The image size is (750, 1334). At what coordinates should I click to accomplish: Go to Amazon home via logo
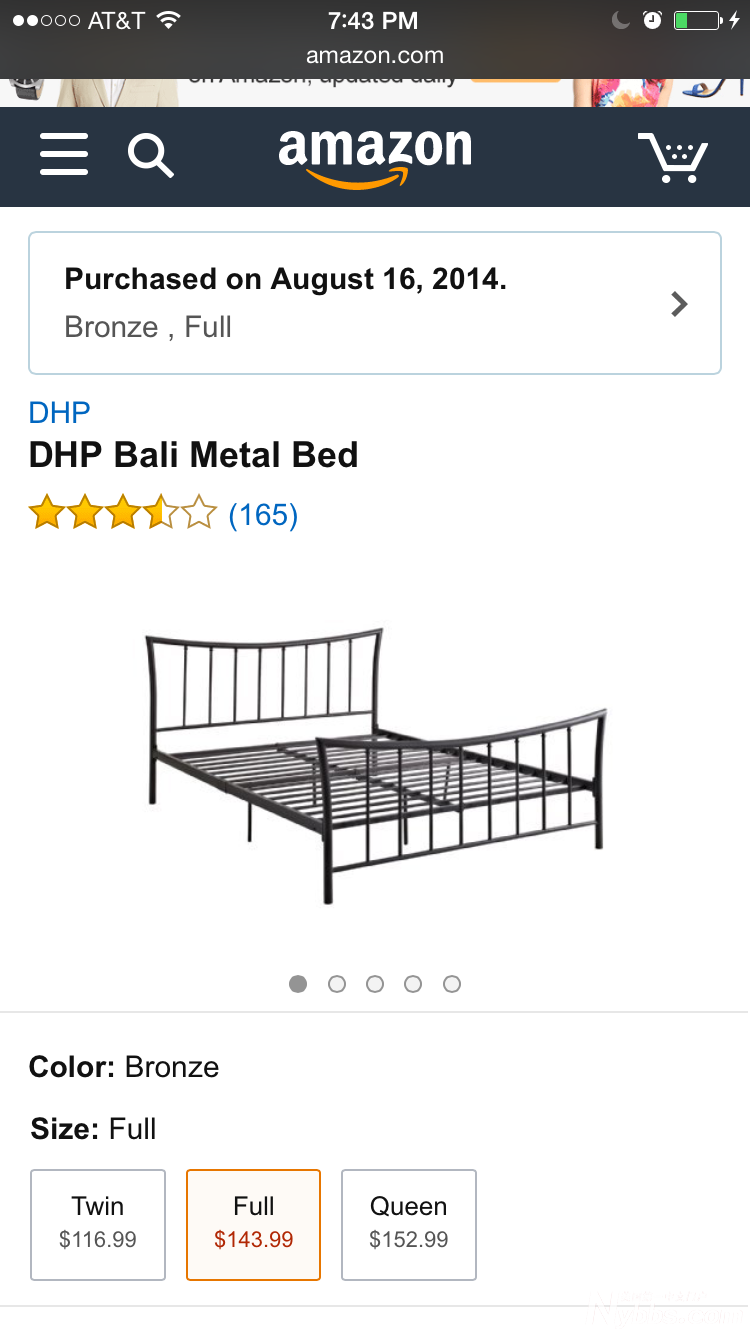375,156
